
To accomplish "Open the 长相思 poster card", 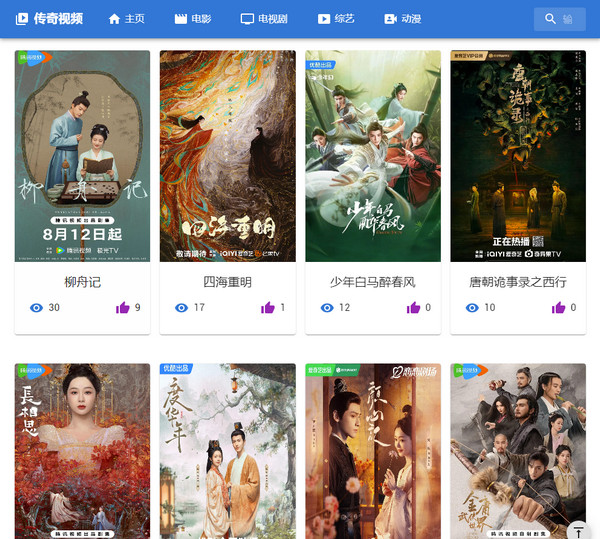I will click(x=83, y=450).
